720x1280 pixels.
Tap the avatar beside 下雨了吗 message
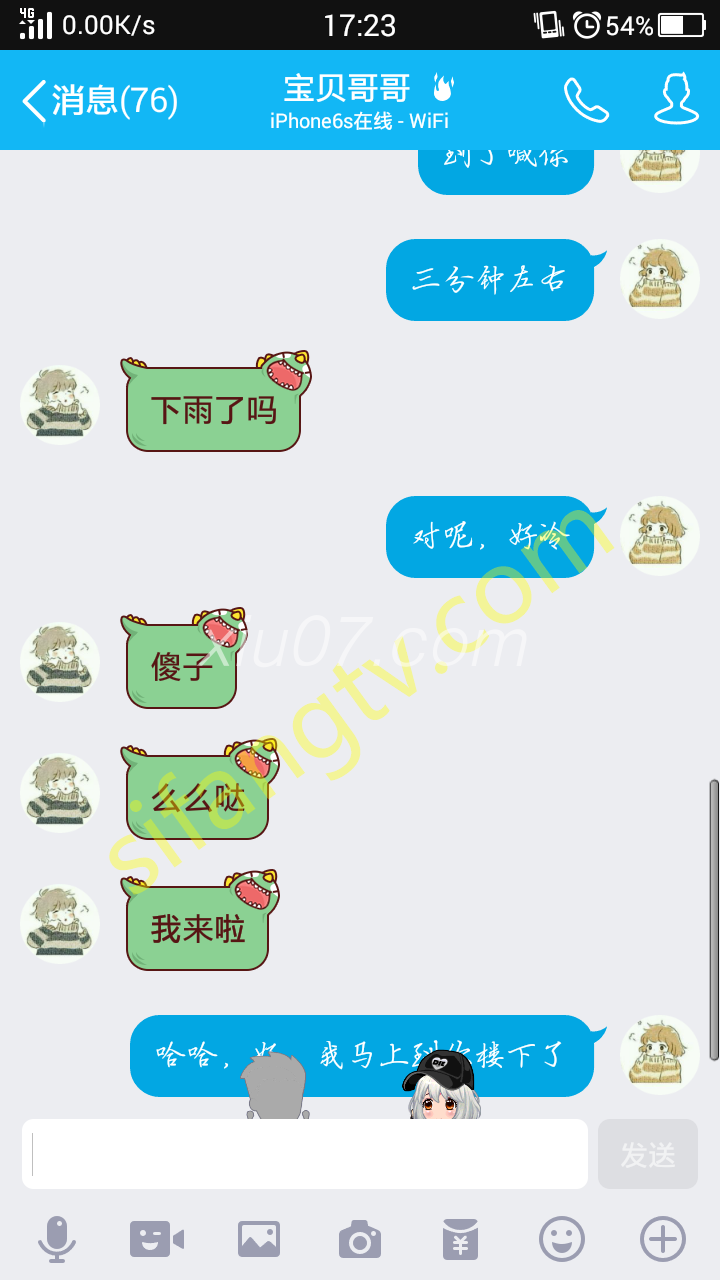tap(60, 404)
